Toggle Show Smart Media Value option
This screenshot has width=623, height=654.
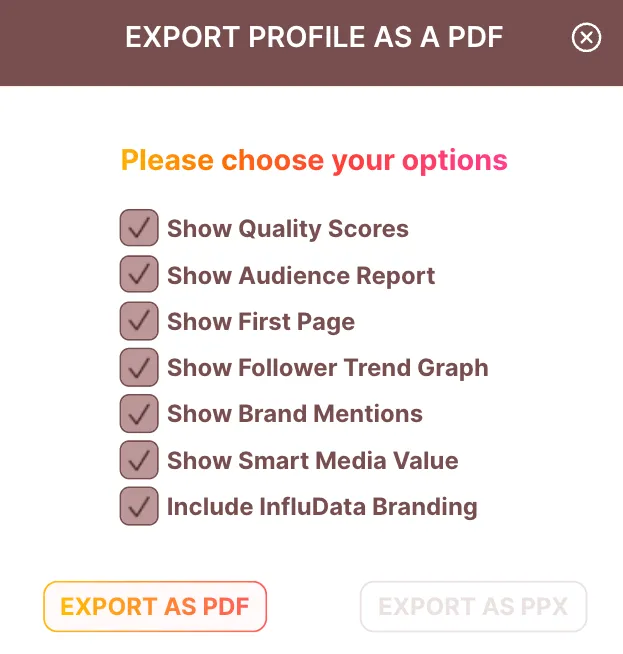point(139,460)
